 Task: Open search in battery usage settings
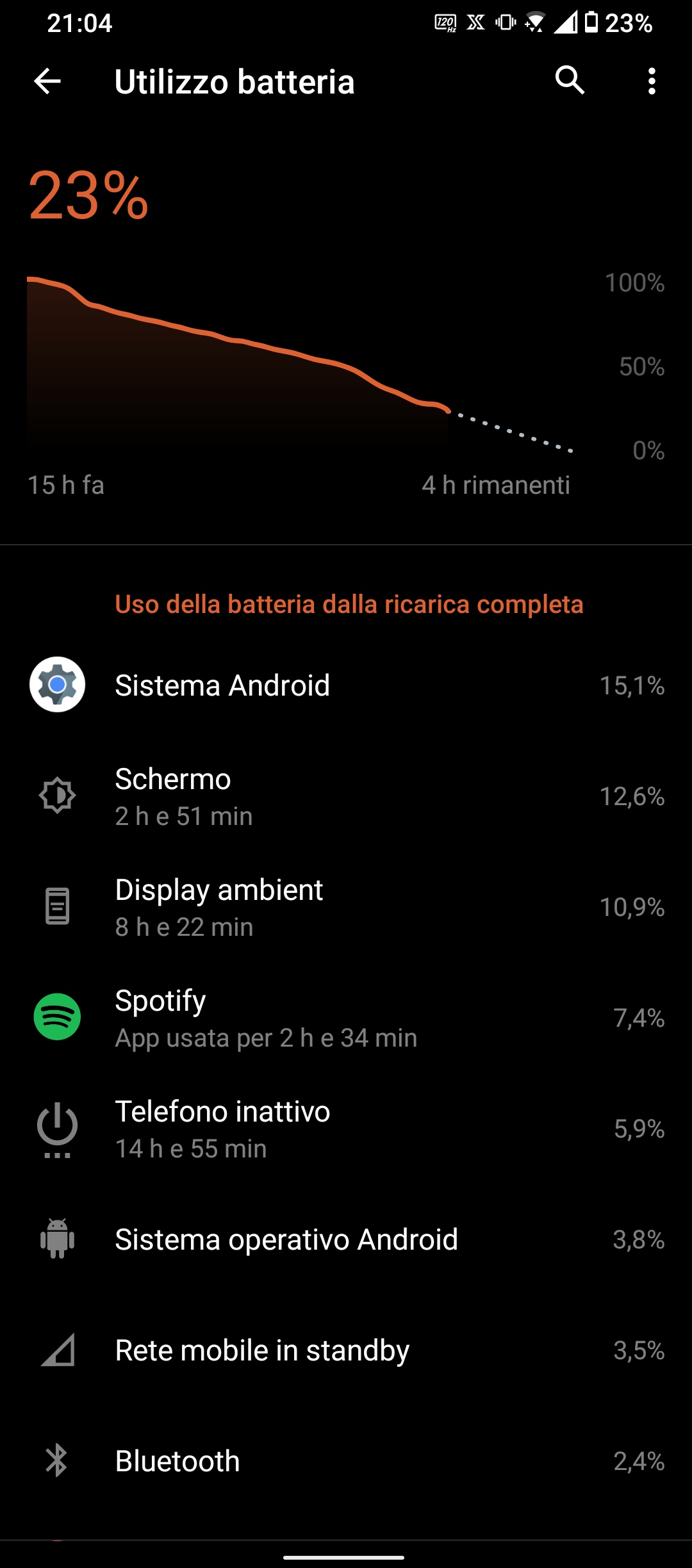point(570,81)
